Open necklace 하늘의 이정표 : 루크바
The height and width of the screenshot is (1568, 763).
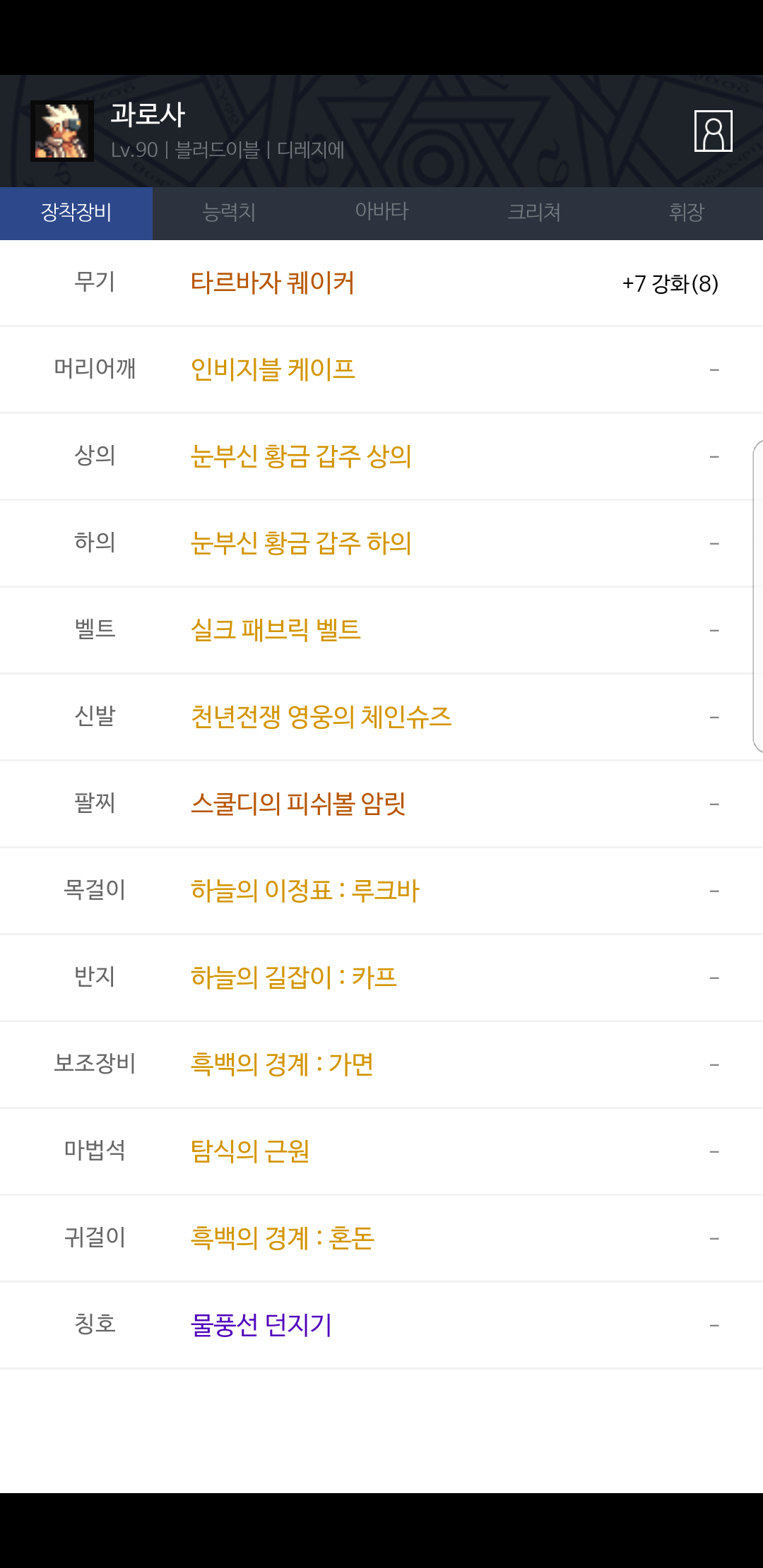pyautogui.click(x=305, y=891)
